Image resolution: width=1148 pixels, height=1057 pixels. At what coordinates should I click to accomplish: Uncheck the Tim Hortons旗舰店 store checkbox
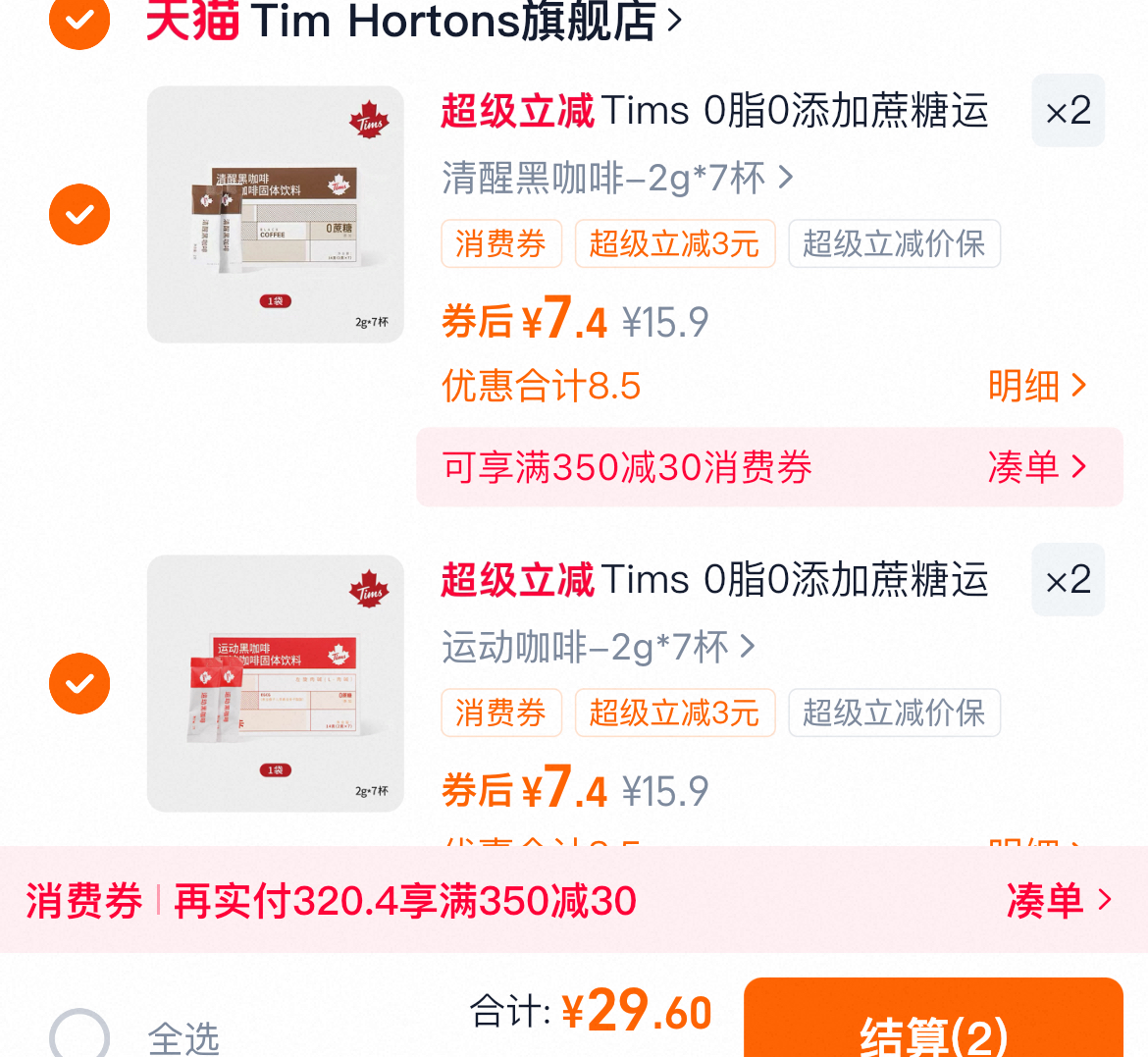[x=79, y=20]
